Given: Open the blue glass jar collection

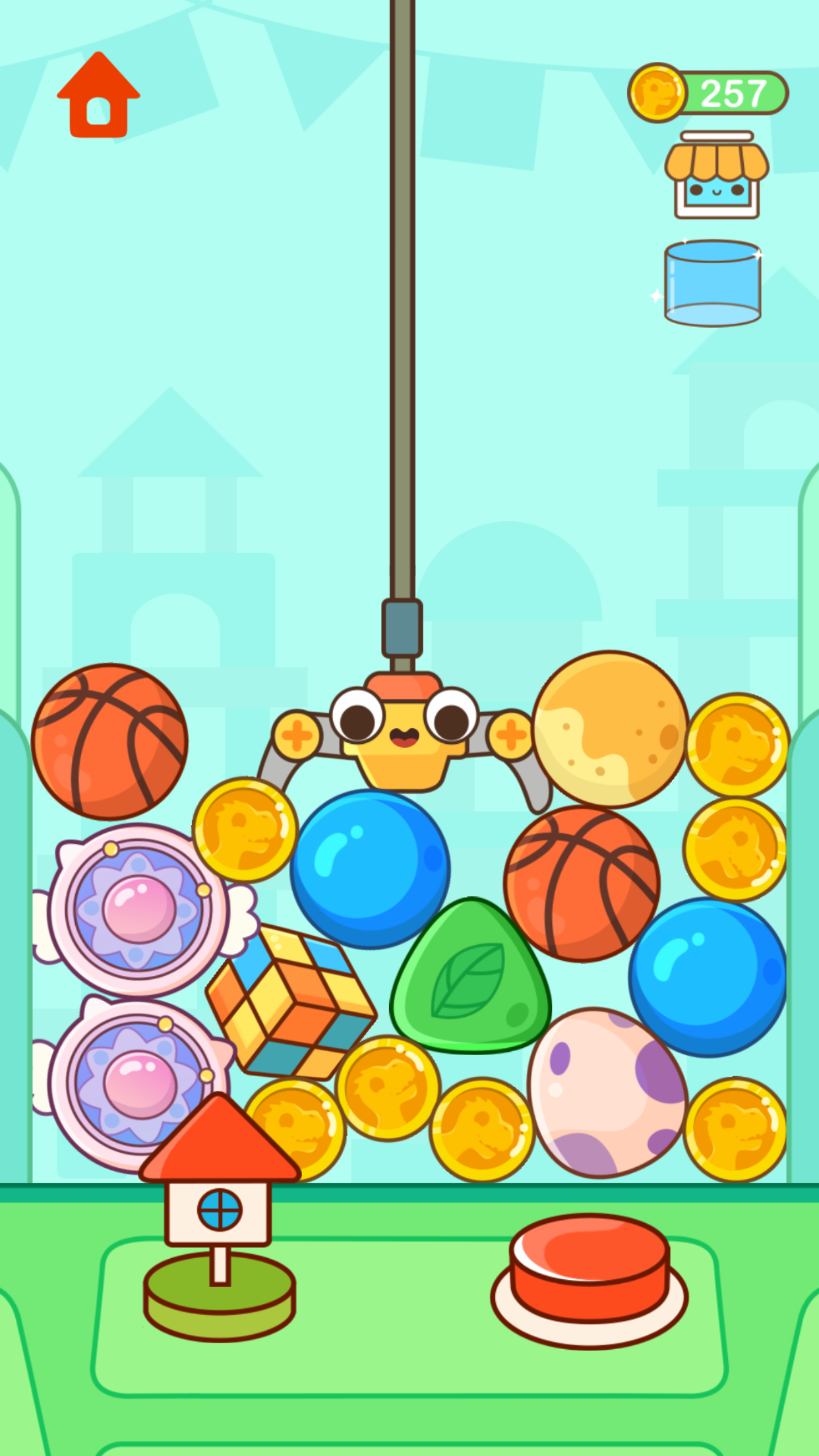Looking at the screenshot, I should click(712, 284).
